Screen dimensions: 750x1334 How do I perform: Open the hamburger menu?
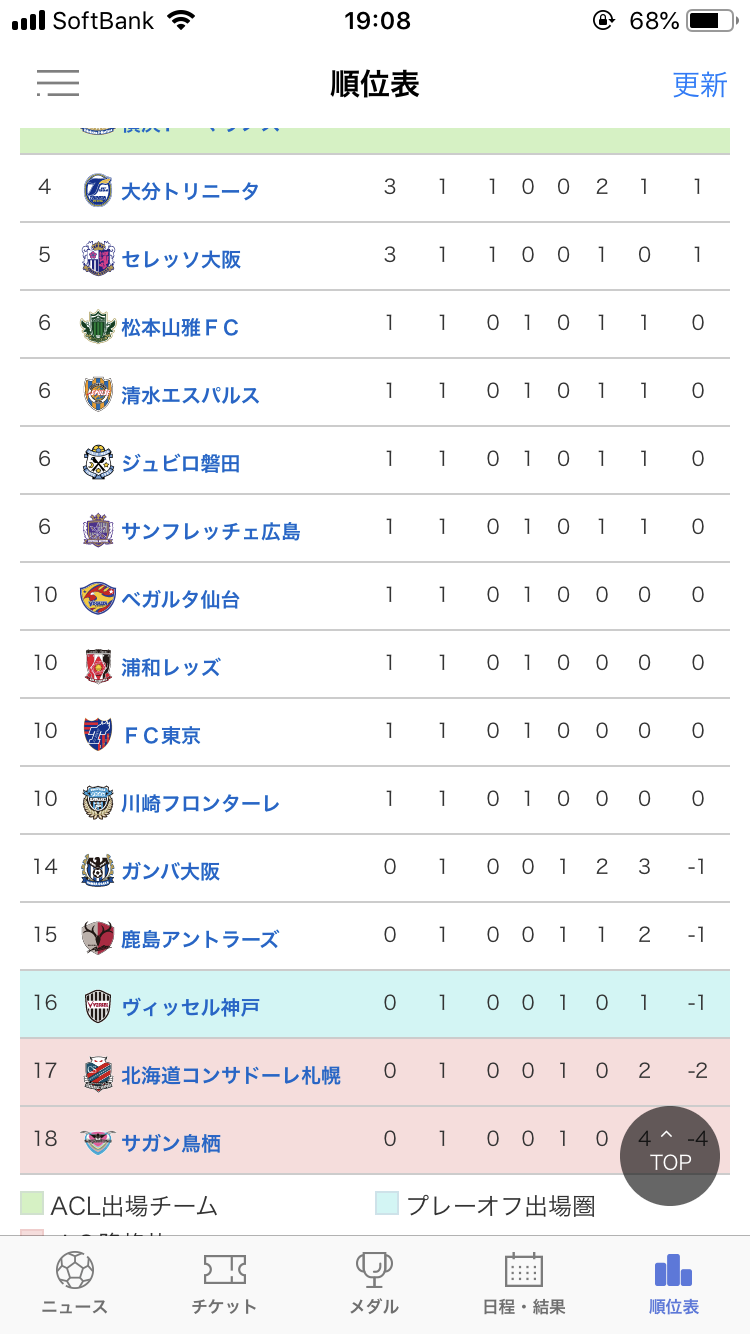pyautogui.click(x=58, y=83)
